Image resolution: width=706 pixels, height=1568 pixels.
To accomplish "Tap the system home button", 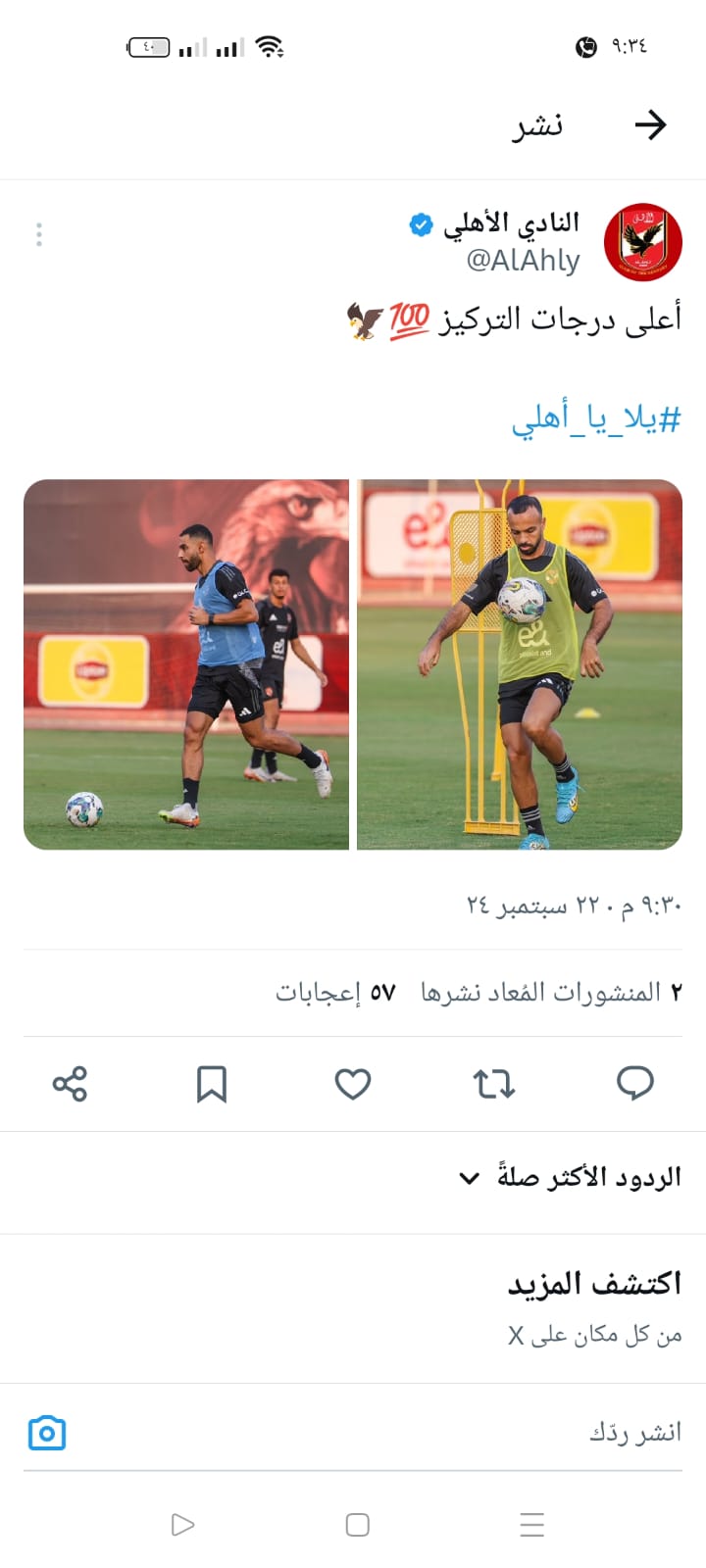I will point(357,1525).
